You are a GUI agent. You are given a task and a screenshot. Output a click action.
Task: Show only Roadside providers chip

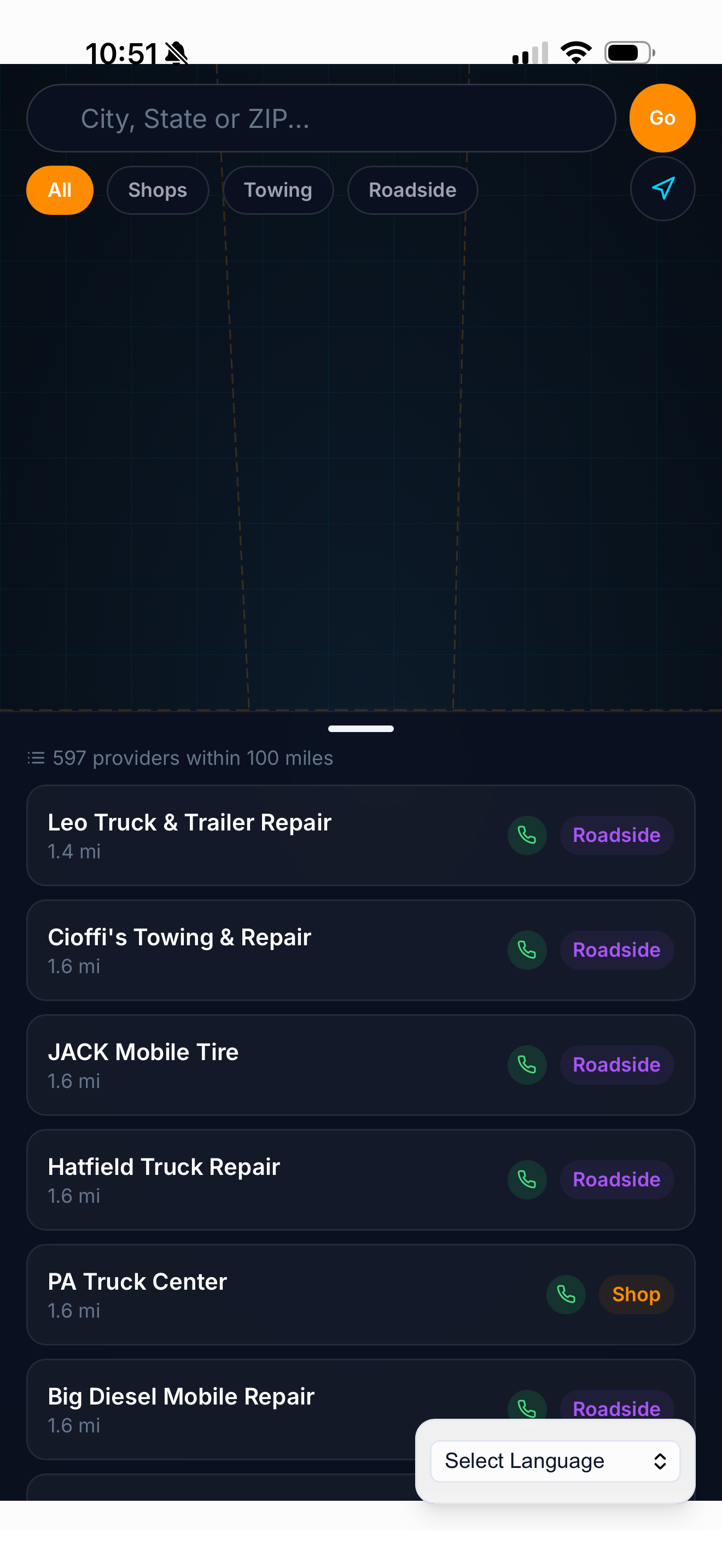412,190
